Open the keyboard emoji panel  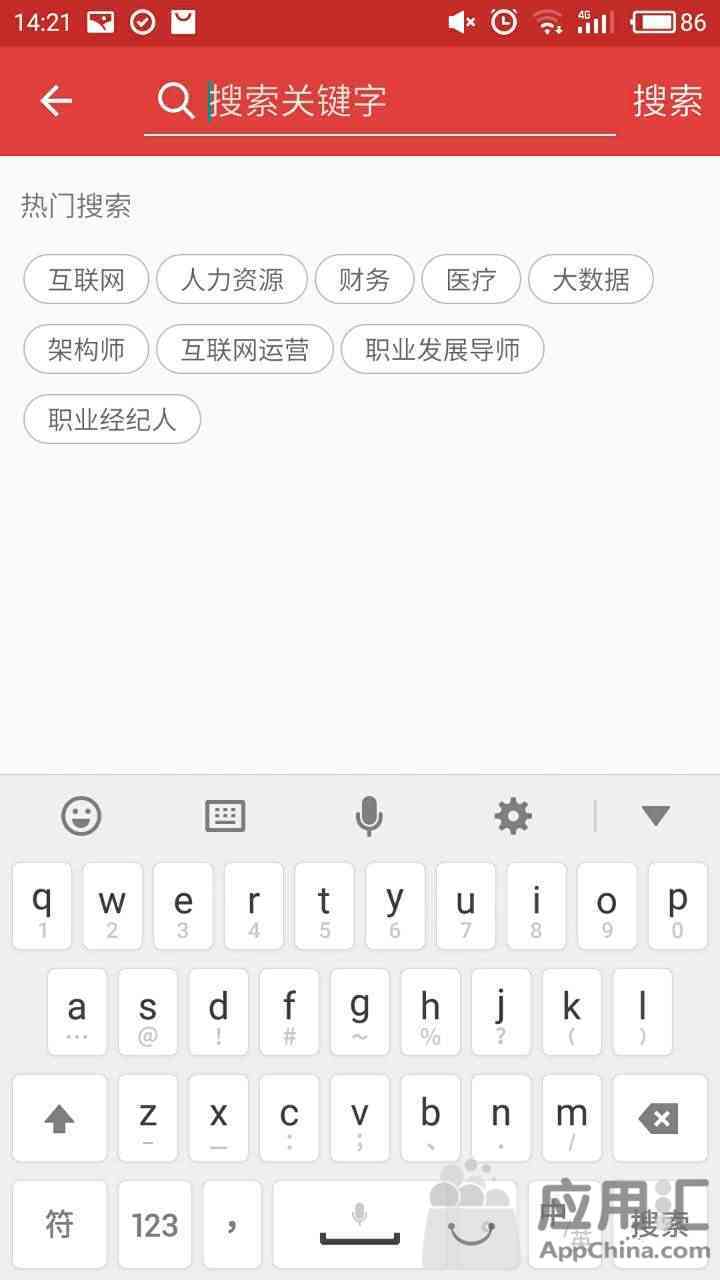(81, 816)
